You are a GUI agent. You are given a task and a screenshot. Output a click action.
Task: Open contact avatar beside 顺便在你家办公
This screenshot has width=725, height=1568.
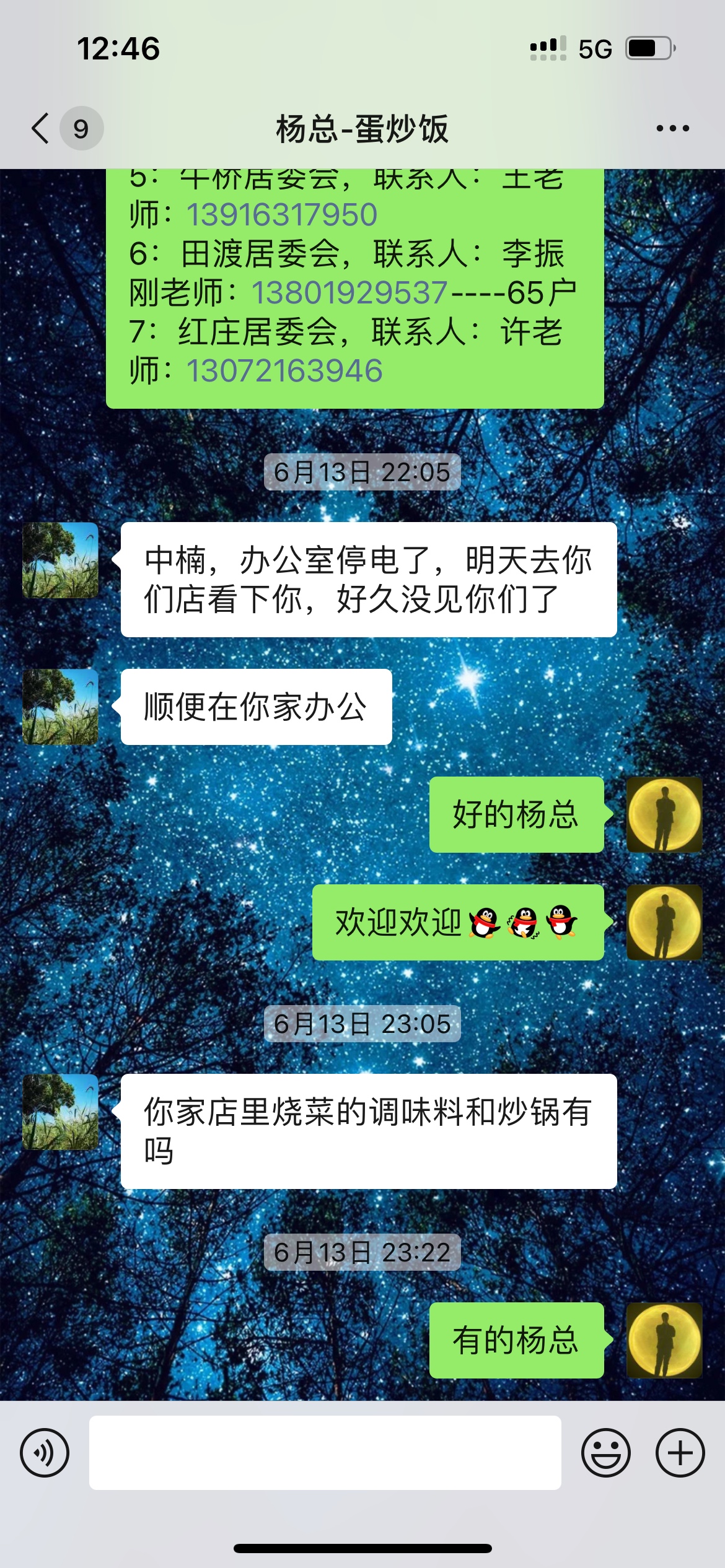click(x=61, y=707)
